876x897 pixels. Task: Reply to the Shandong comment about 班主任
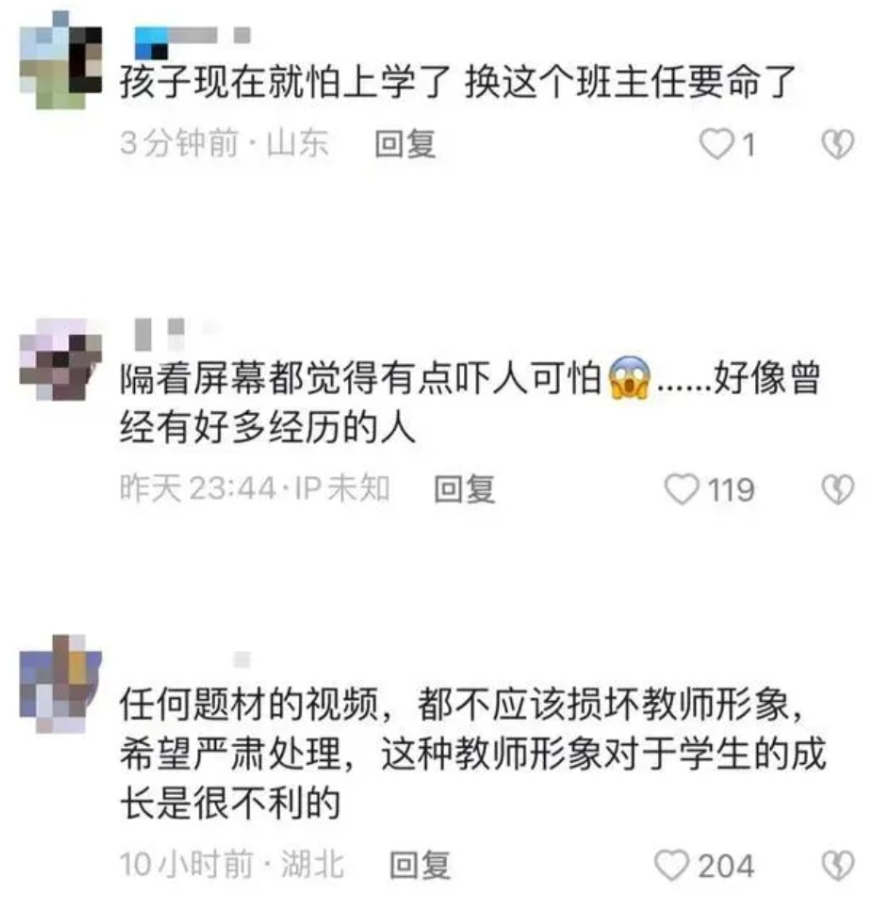pos(405,146)
